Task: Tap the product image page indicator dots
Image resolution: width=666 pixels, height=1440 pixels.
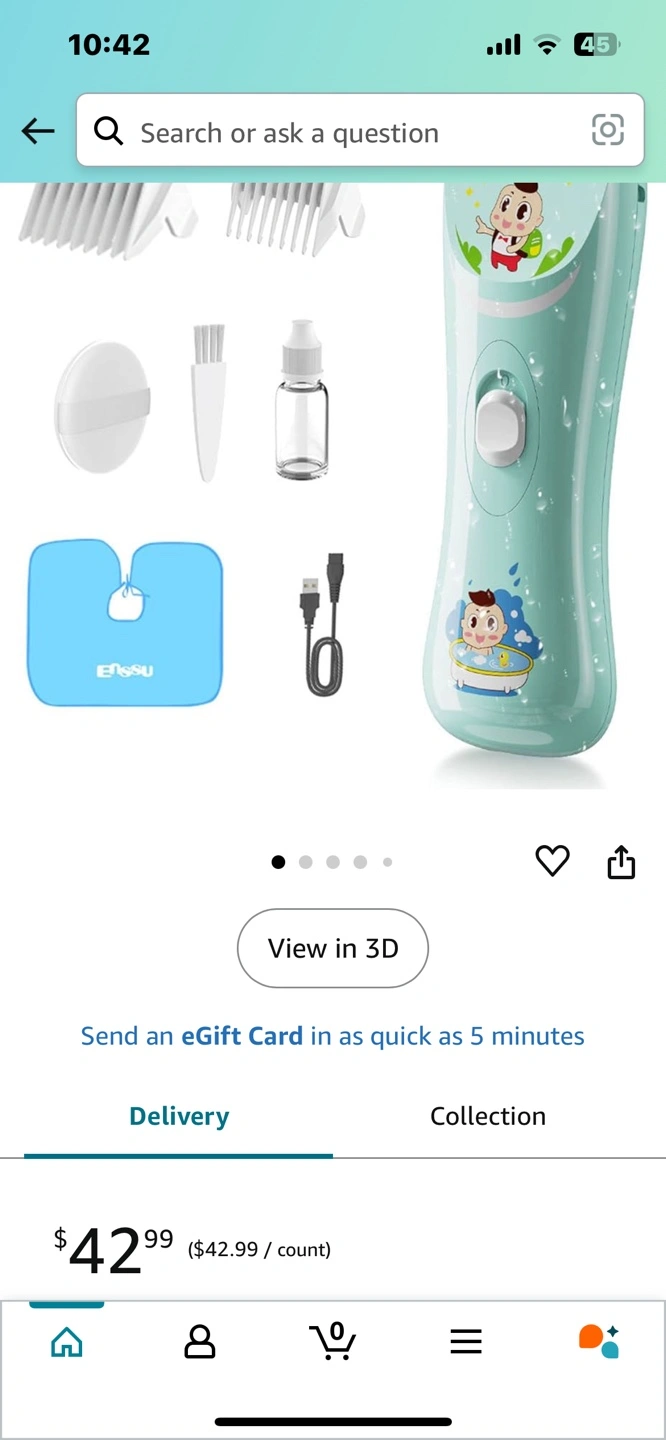Action: [332, 862]
